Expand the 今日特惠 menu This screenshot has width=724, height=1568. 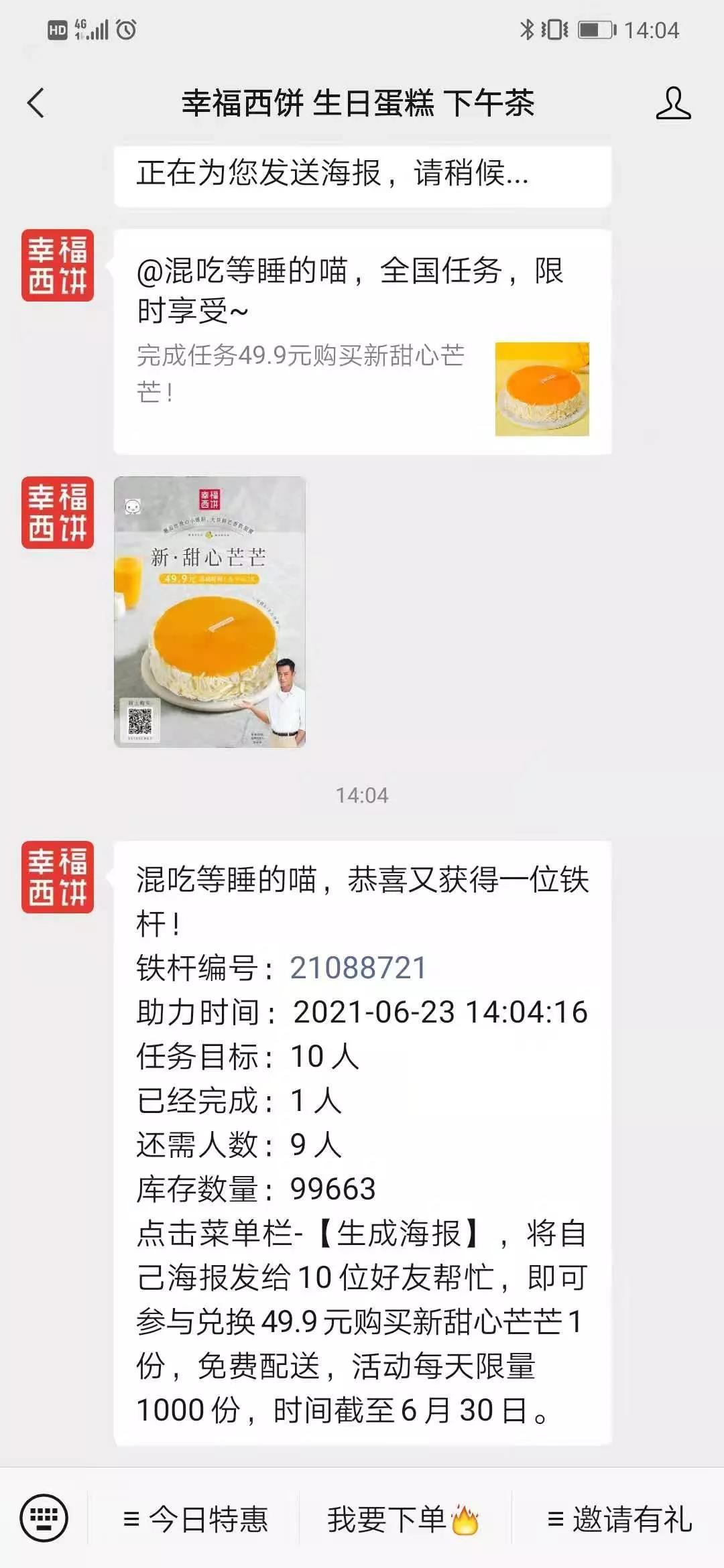[x=196, y=1518]
